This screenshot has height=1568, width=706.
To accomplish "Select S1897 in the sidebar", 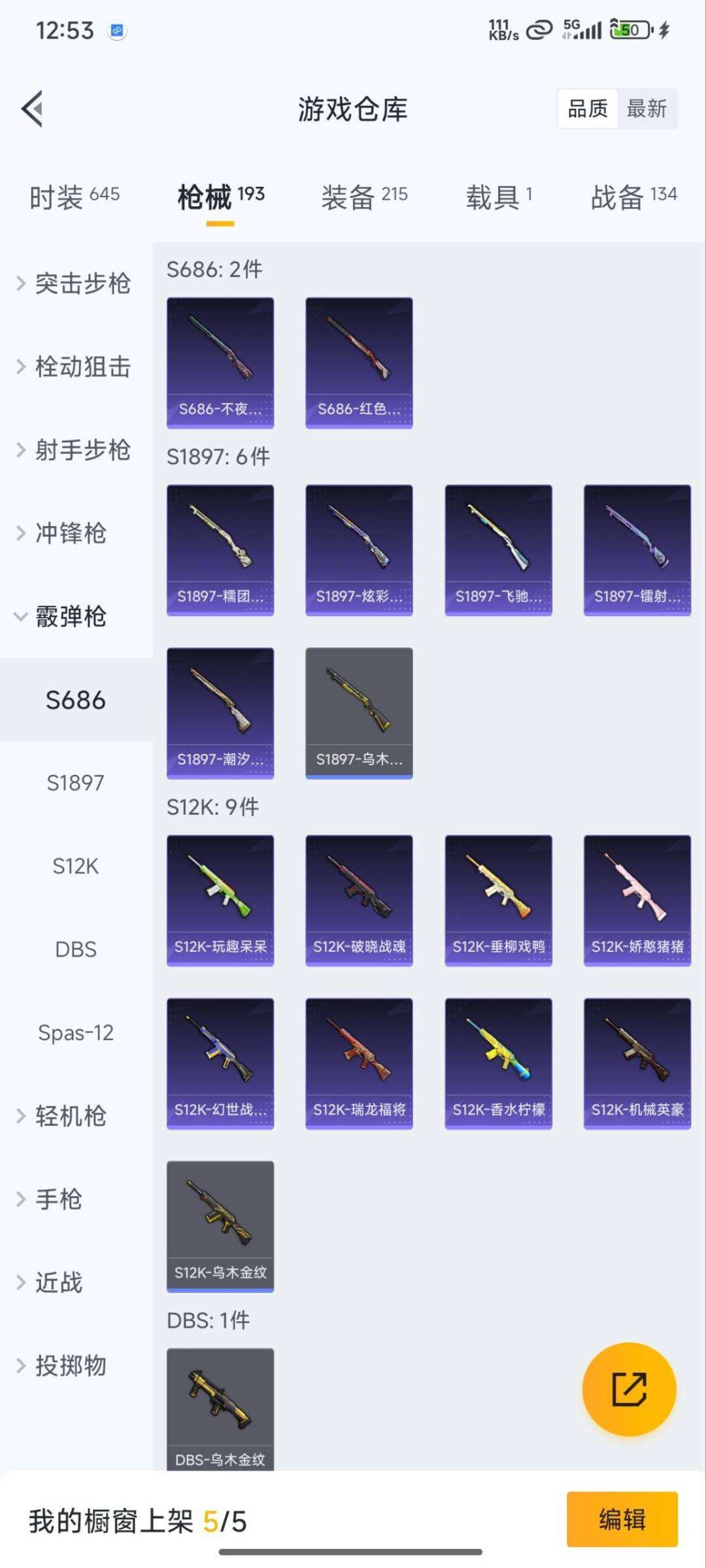I will pos(76,783).
